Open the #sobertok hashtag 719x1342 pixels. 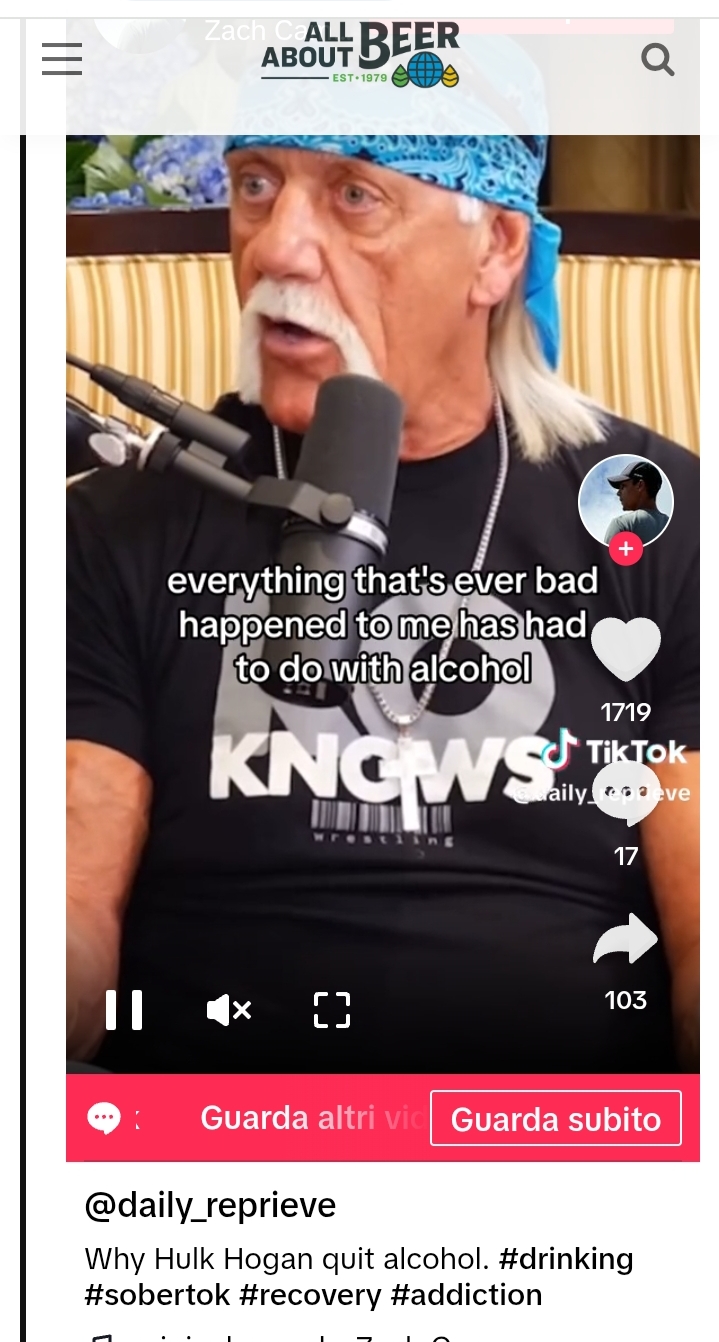[157, 1295]
